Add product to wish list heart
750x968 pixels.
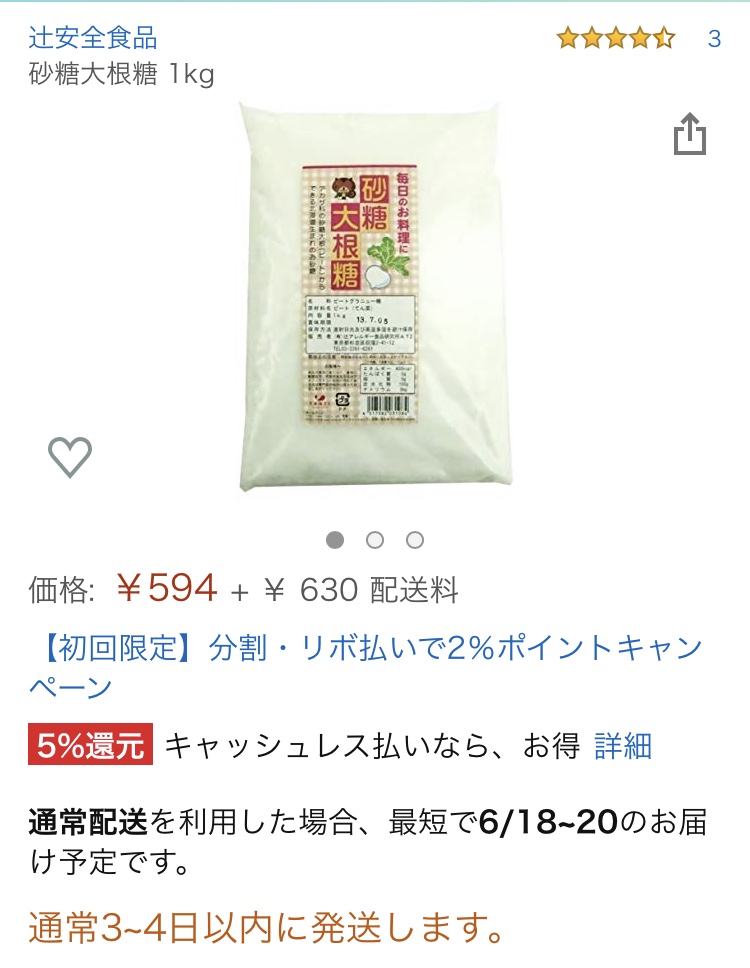tap(70, 457)
